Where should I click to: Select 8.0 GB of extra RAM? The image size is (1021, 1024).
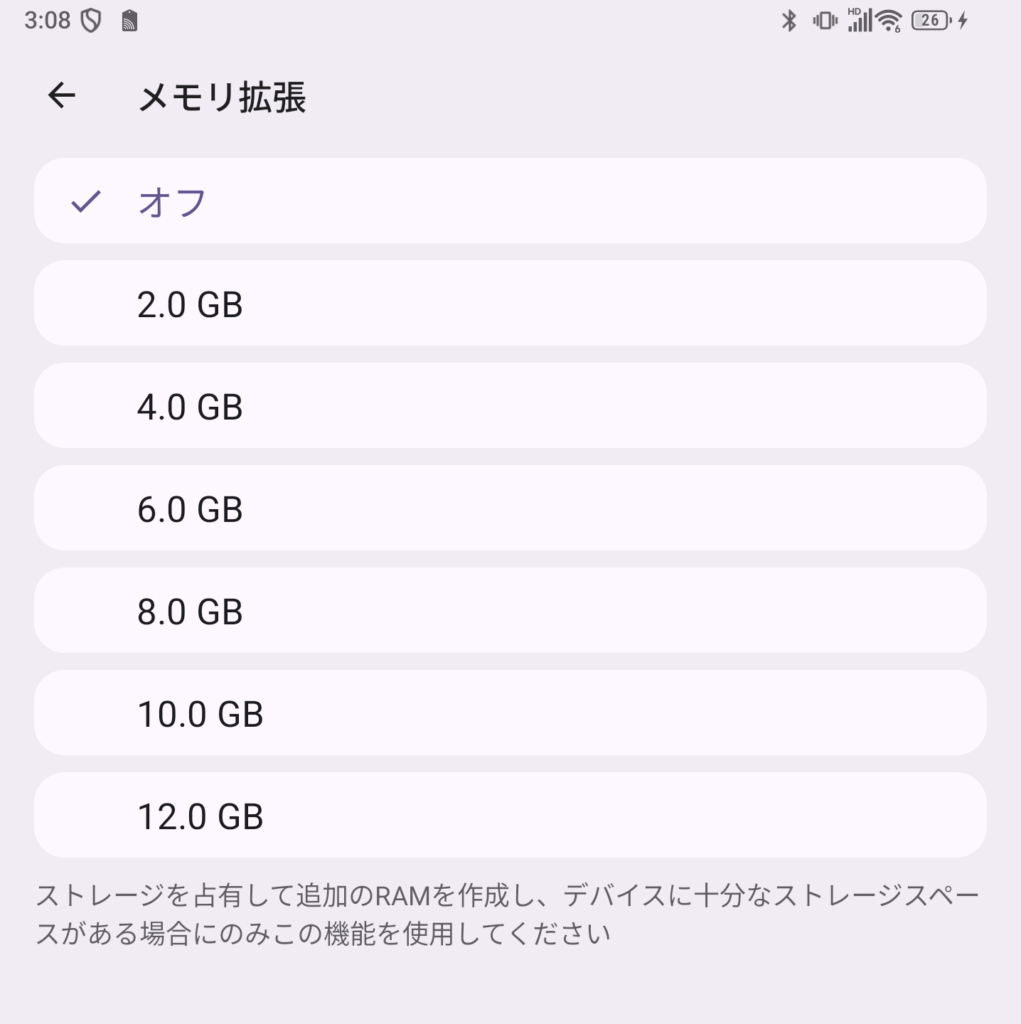coord(510,611)
